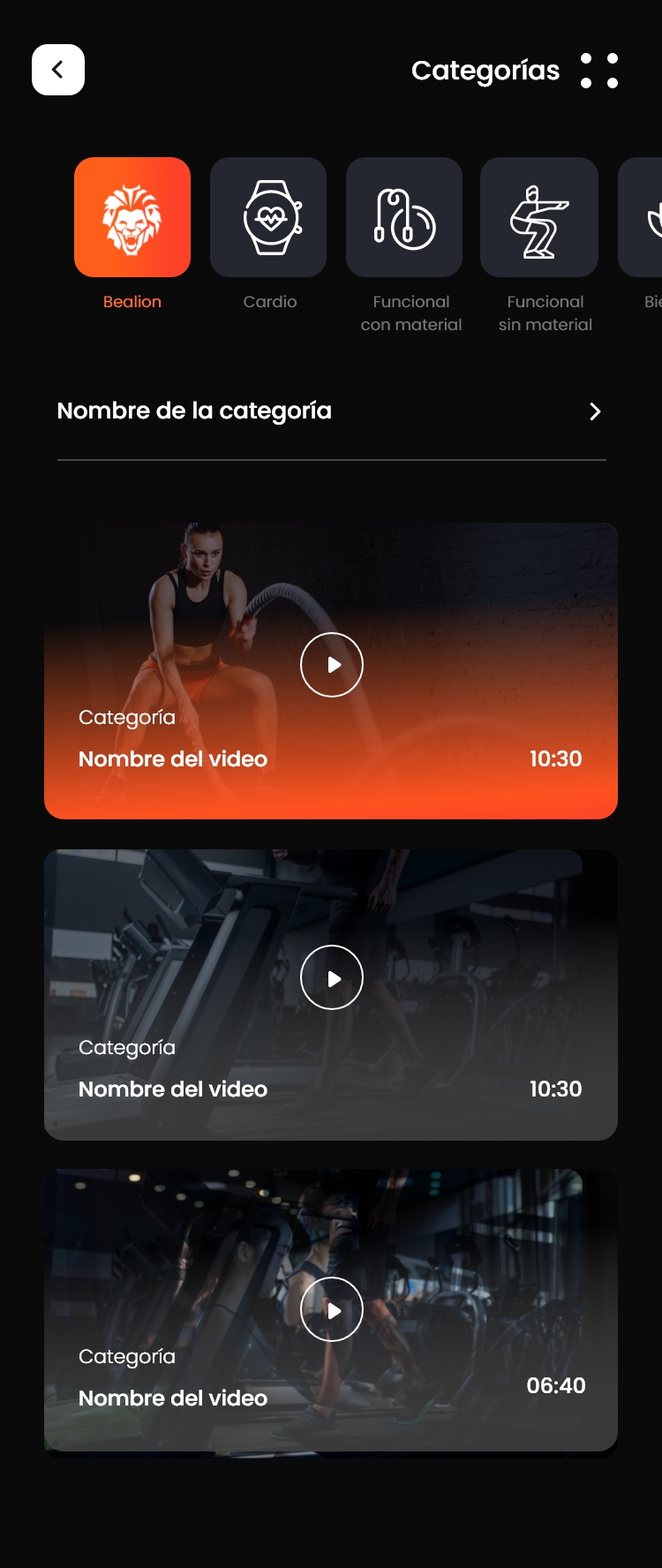The height and width of the screenshot is (1568, 662).
Task: Go back using the arrow button
Action: pos(58,70)
